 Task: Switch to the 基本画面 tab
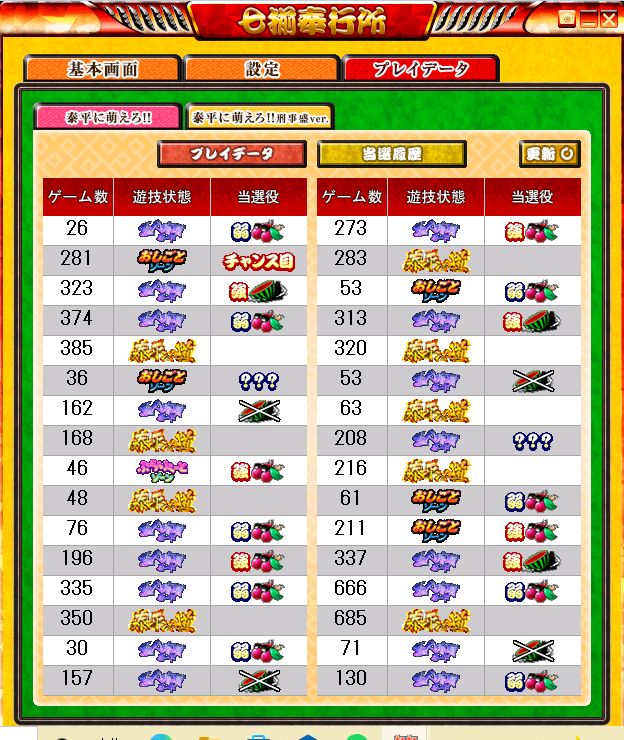tap(102, 69)
